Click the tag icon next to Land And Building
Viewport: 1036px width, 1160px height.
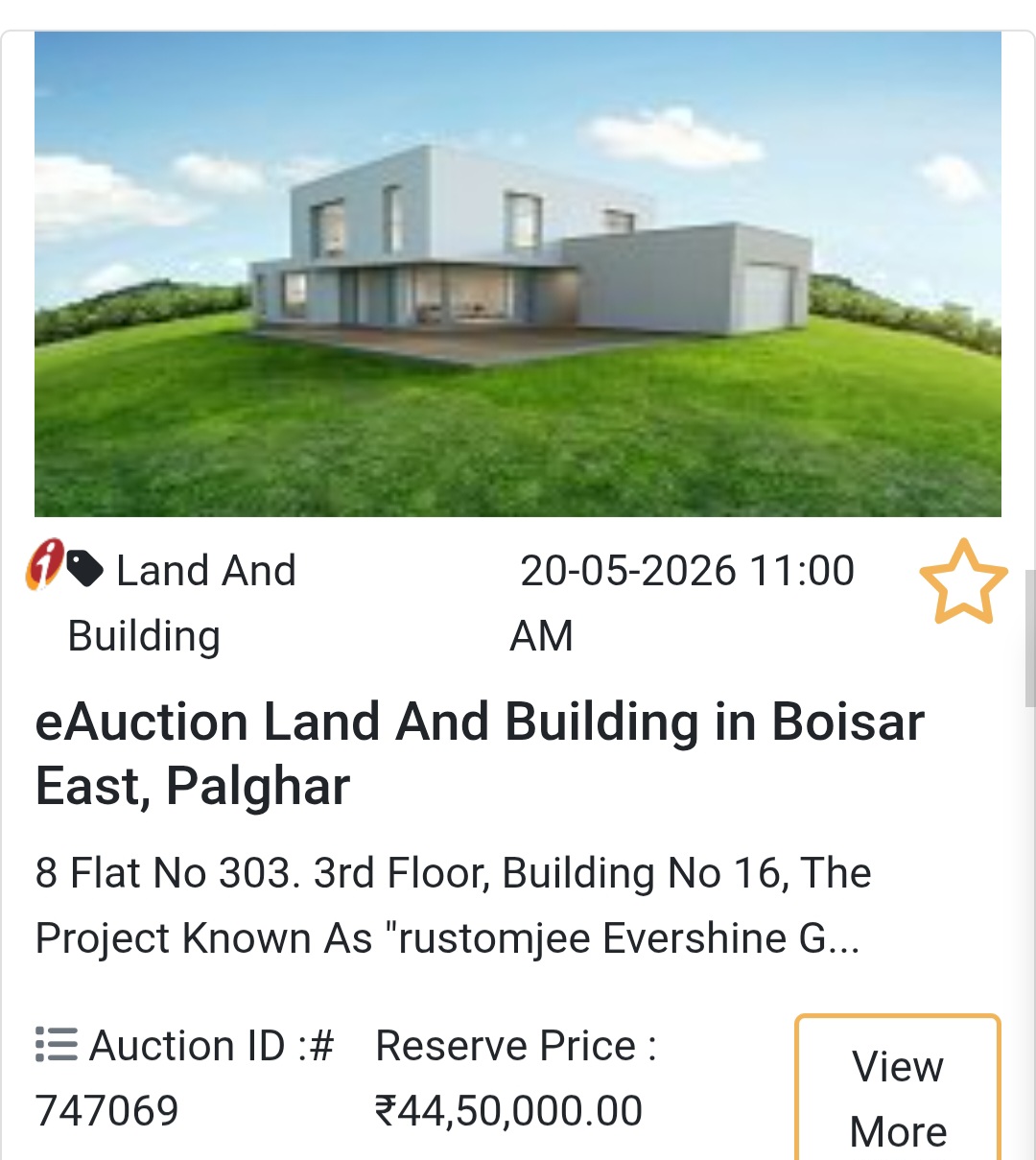coord(86,570)
